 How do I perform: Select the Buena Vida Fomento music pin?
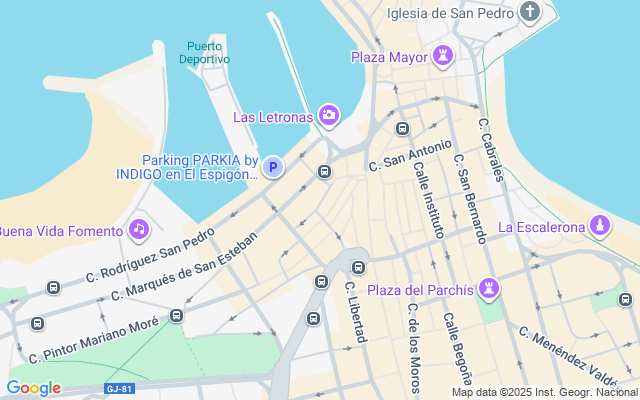pos(139,229)
